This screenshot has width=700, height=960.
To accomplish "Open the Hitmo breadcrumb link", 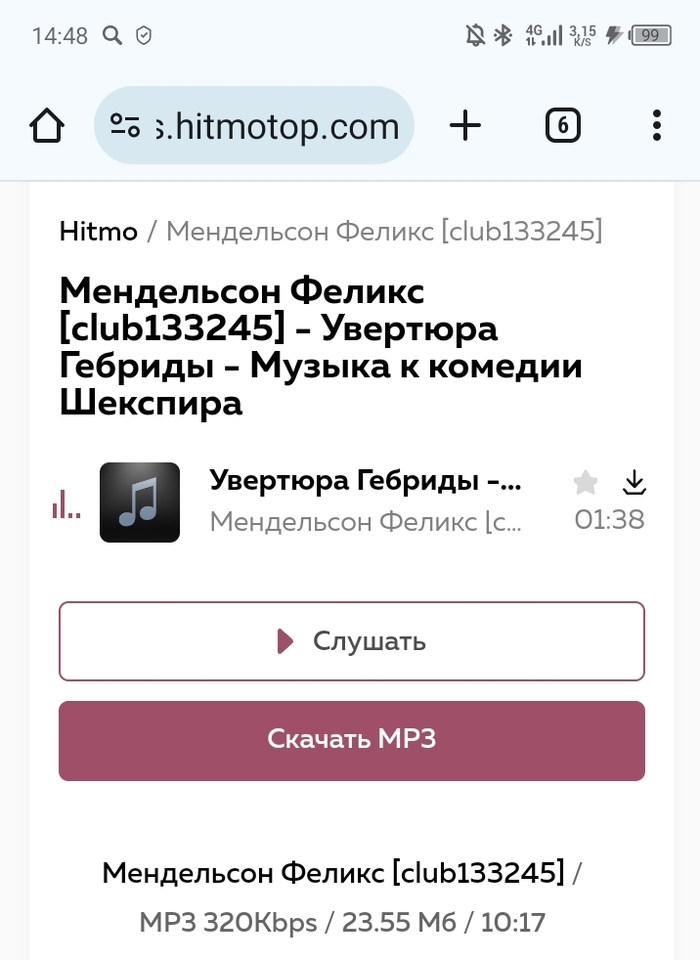I will pos(98,232).
